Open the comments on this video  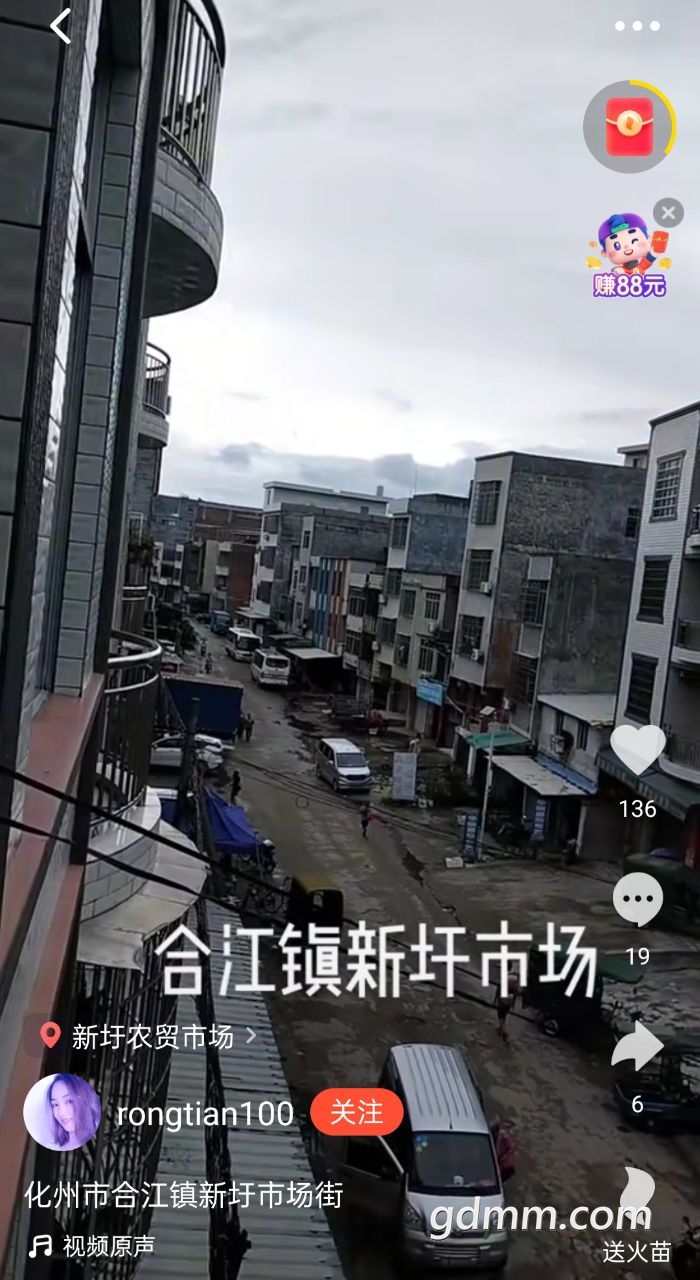(x=637, y=900)
